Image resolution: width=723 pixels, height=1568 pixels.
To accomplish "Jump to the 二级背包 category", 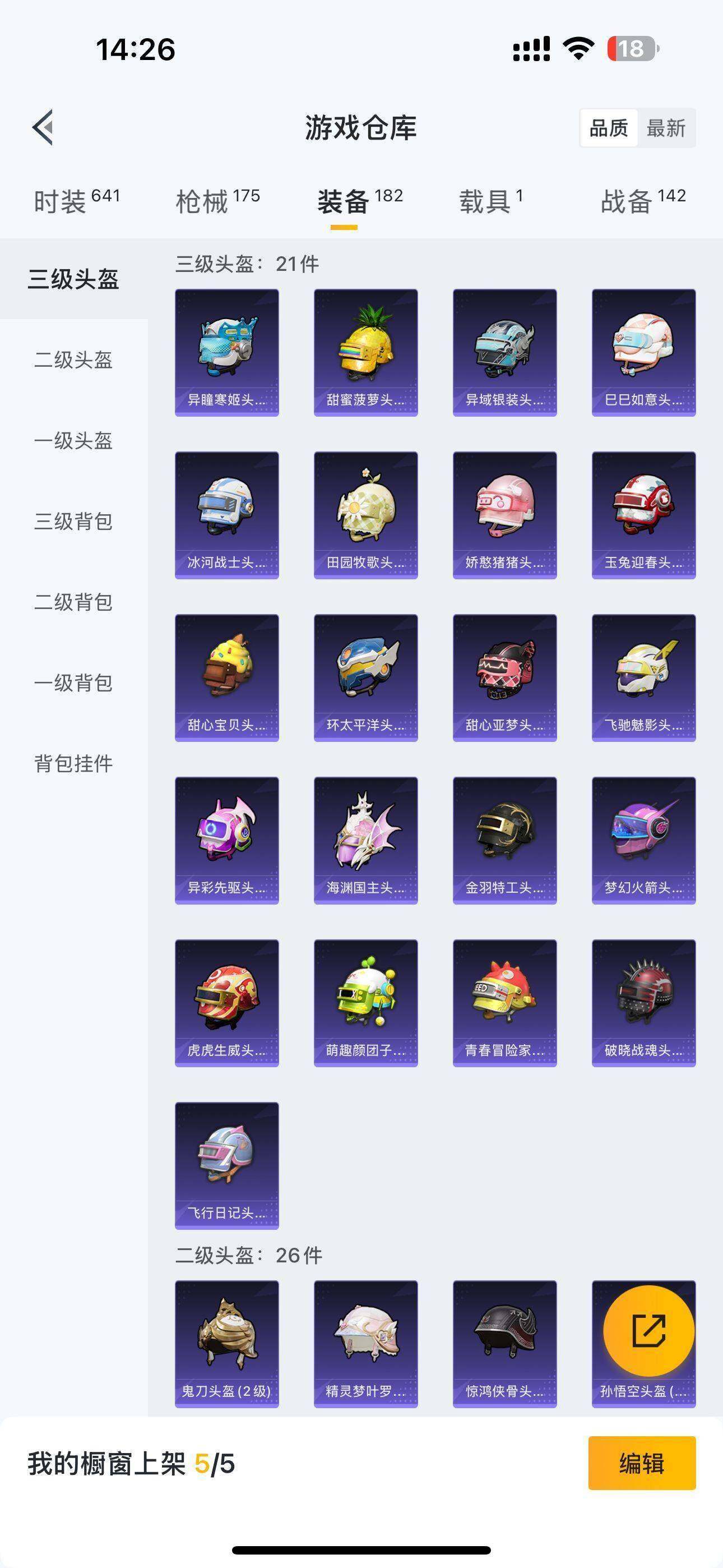I will (73, 602).
